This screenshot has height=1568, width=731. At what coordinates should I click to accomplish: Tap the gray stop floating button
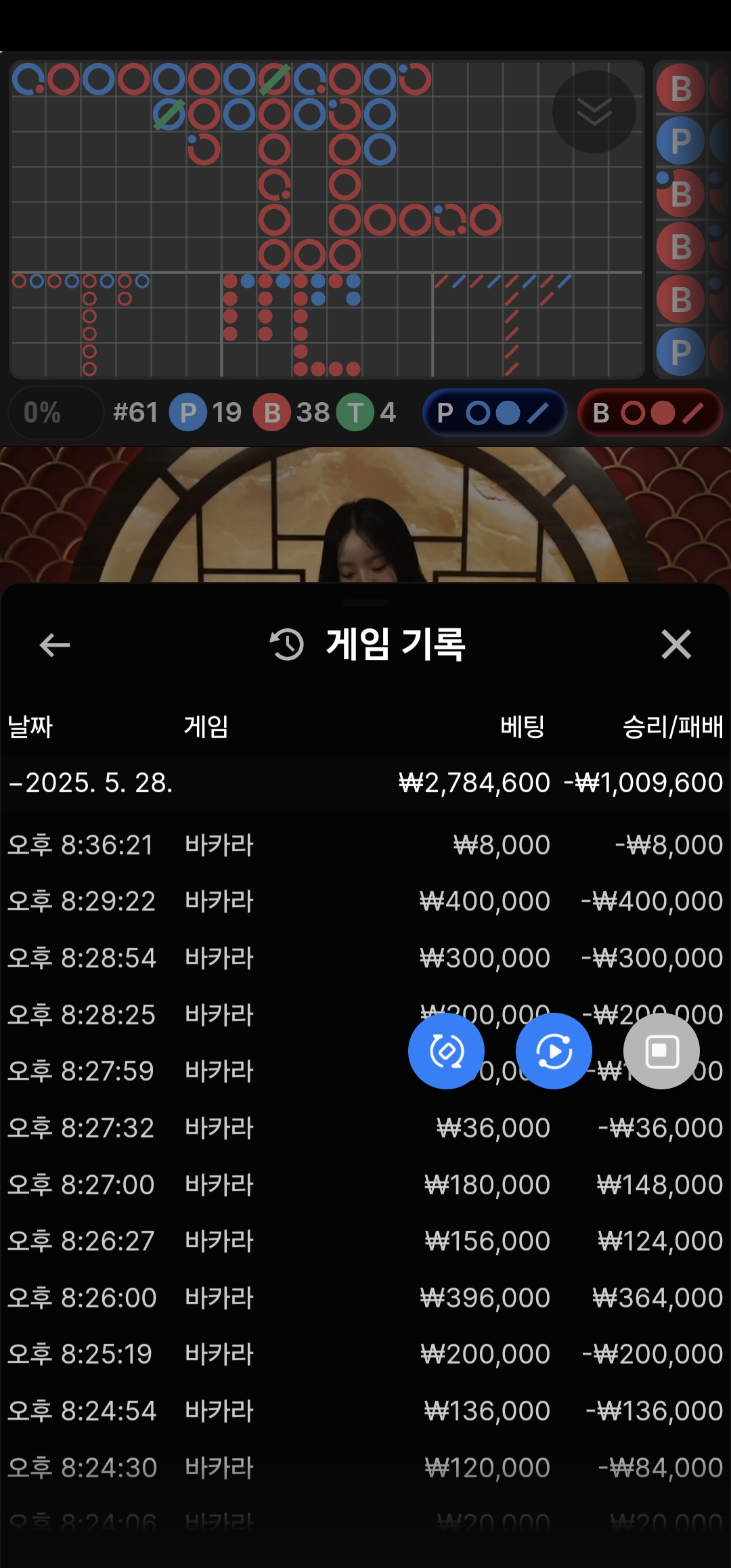[x=661, y=1051]
